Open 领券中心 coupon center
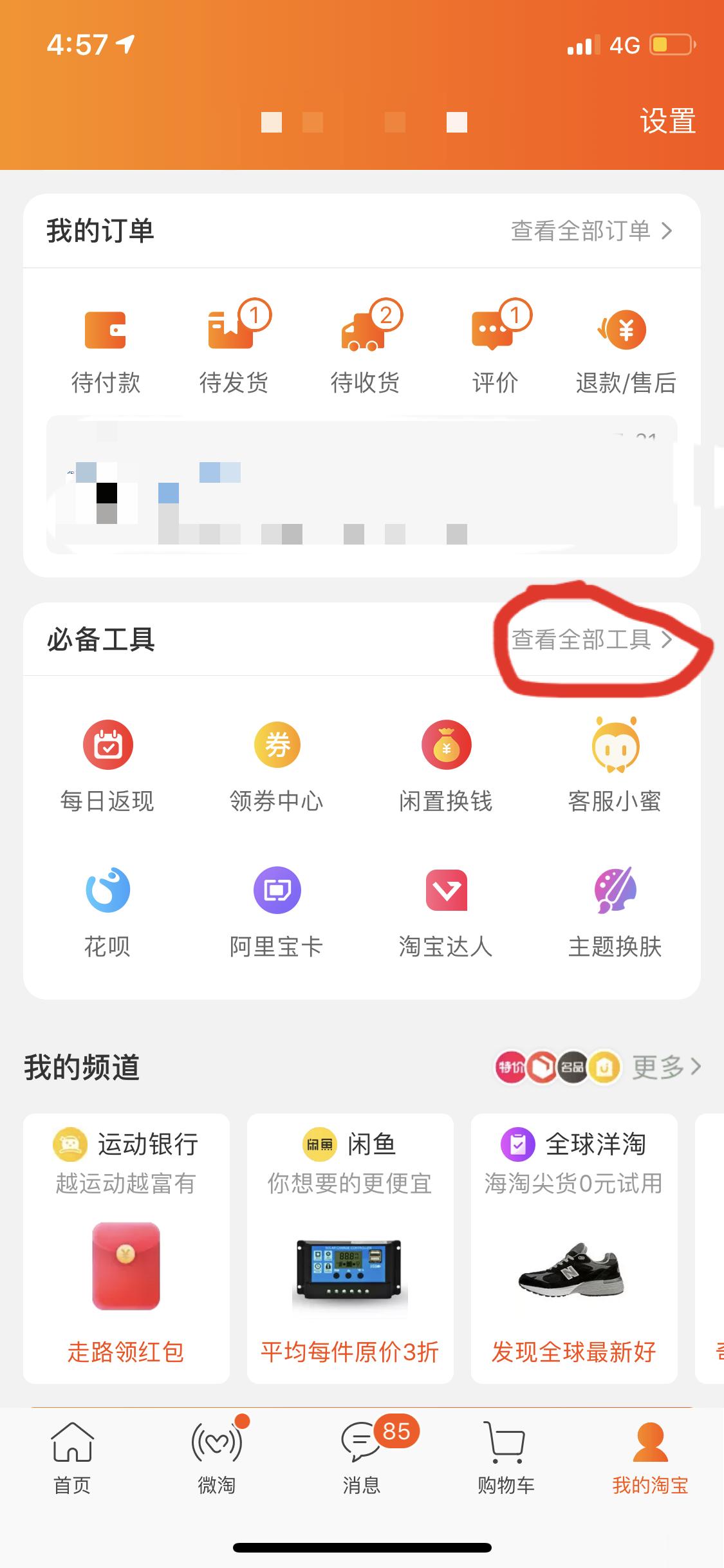Screen dimensions: 724x1568 (277, 767)
